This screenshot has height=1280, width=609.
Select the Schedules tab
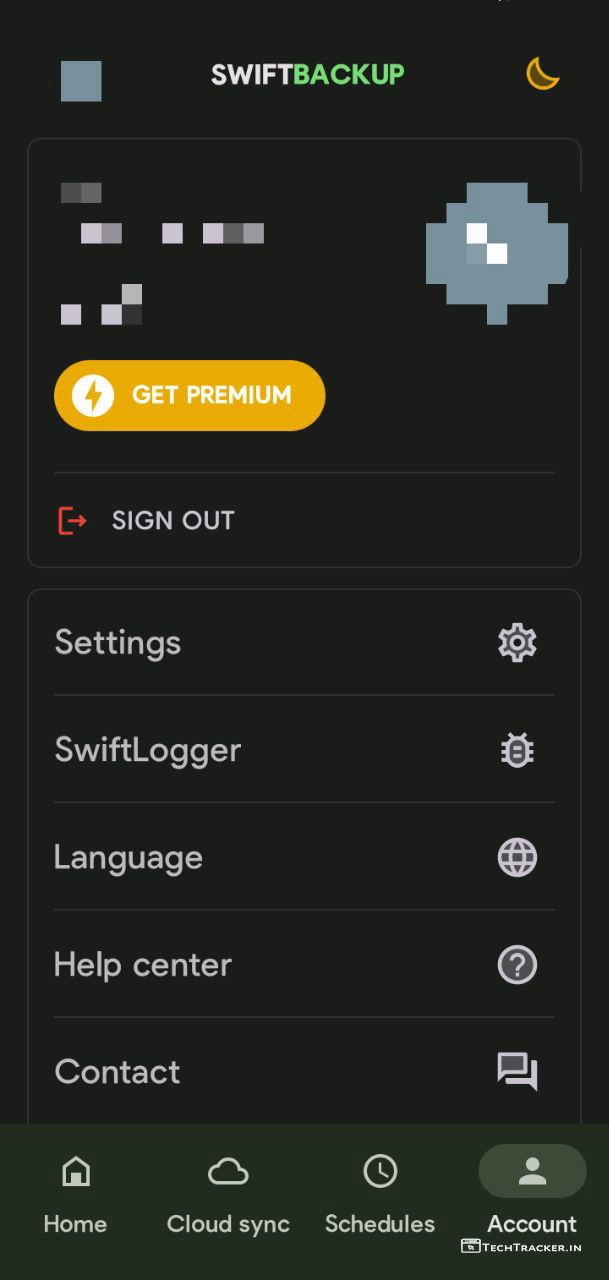coord(380,1194)
